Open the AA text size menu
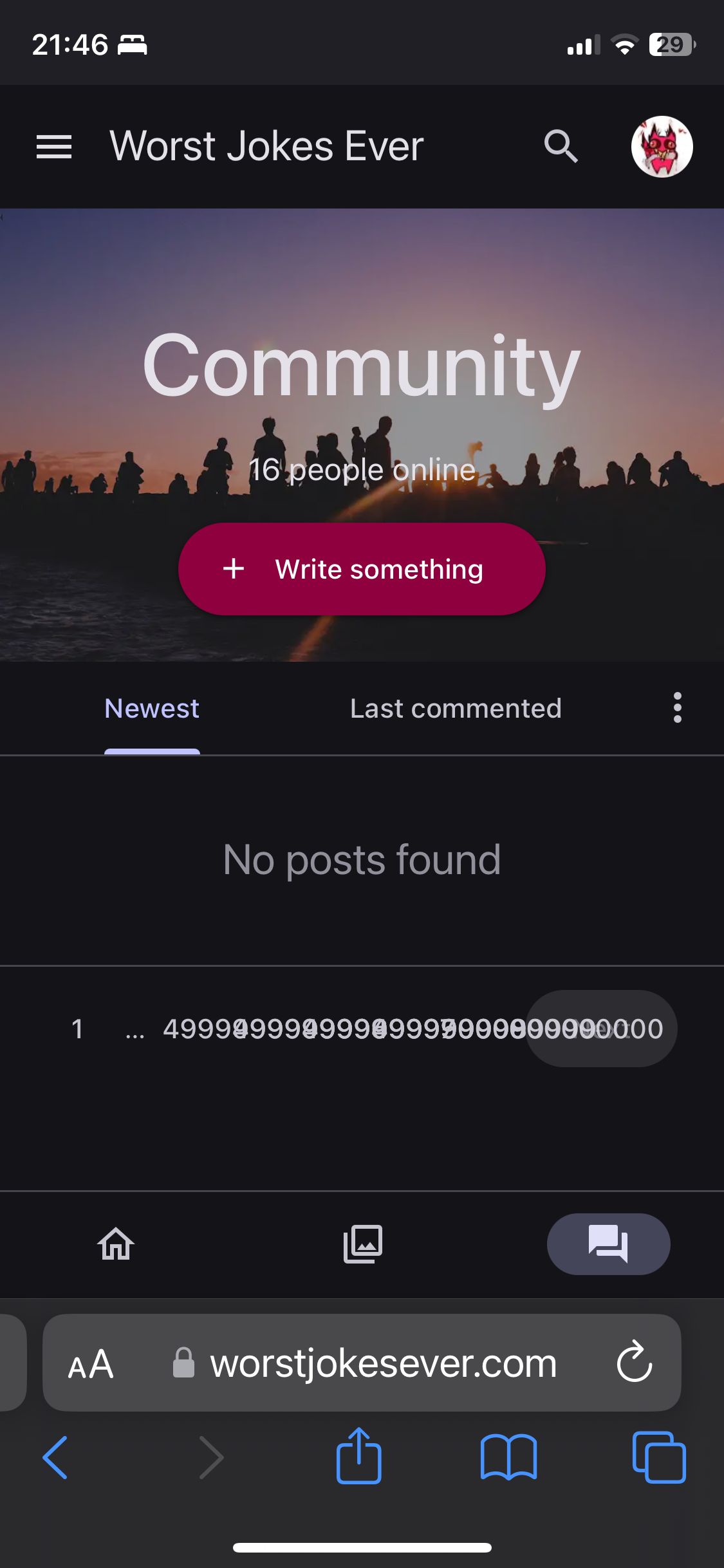The image size is (724, 1568). point(91,1364)
